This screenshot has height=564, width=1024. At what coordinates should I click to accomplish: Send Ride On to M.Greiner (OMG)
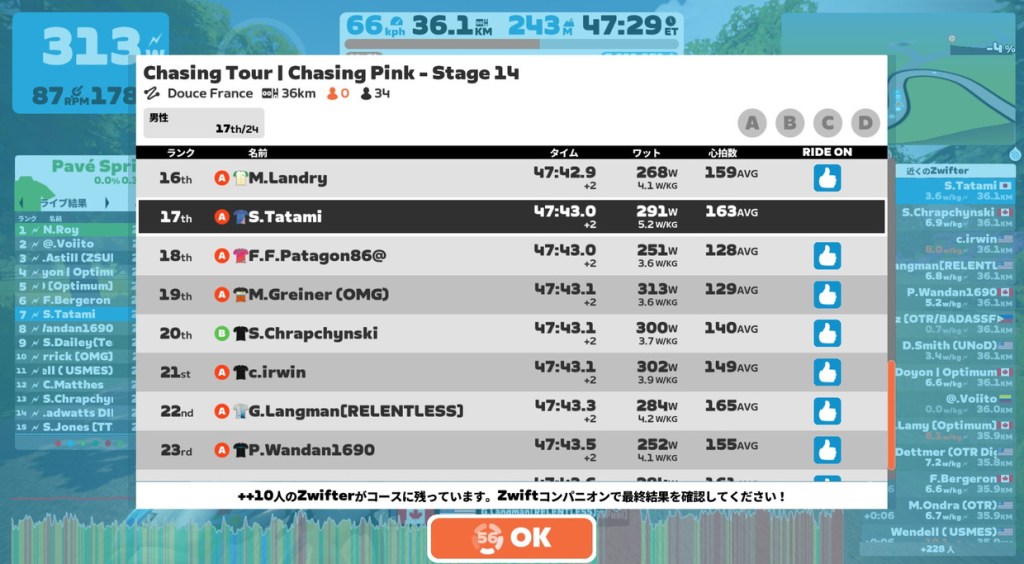(x=827, y=295)
